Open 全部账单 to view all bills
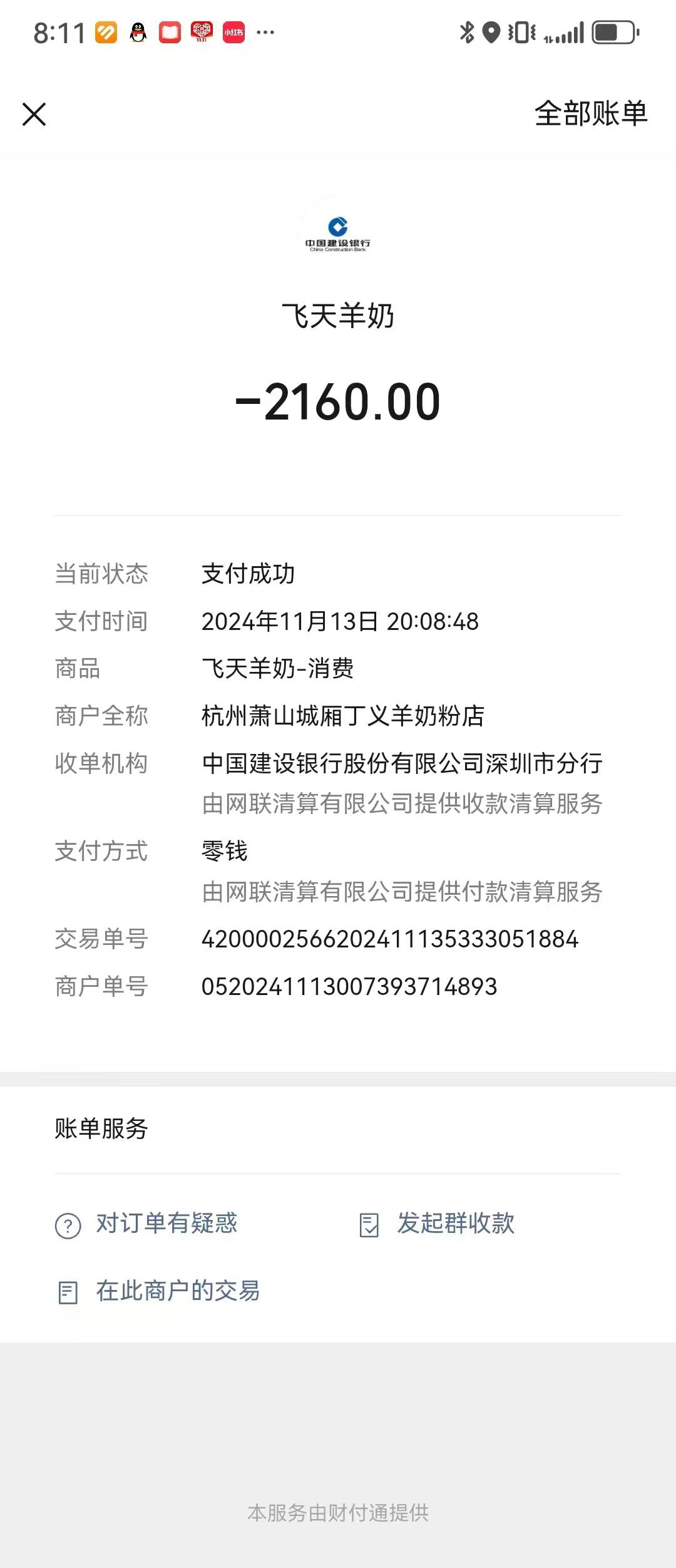This screenshot has width=676, height=1568. [x=590, y=114]
